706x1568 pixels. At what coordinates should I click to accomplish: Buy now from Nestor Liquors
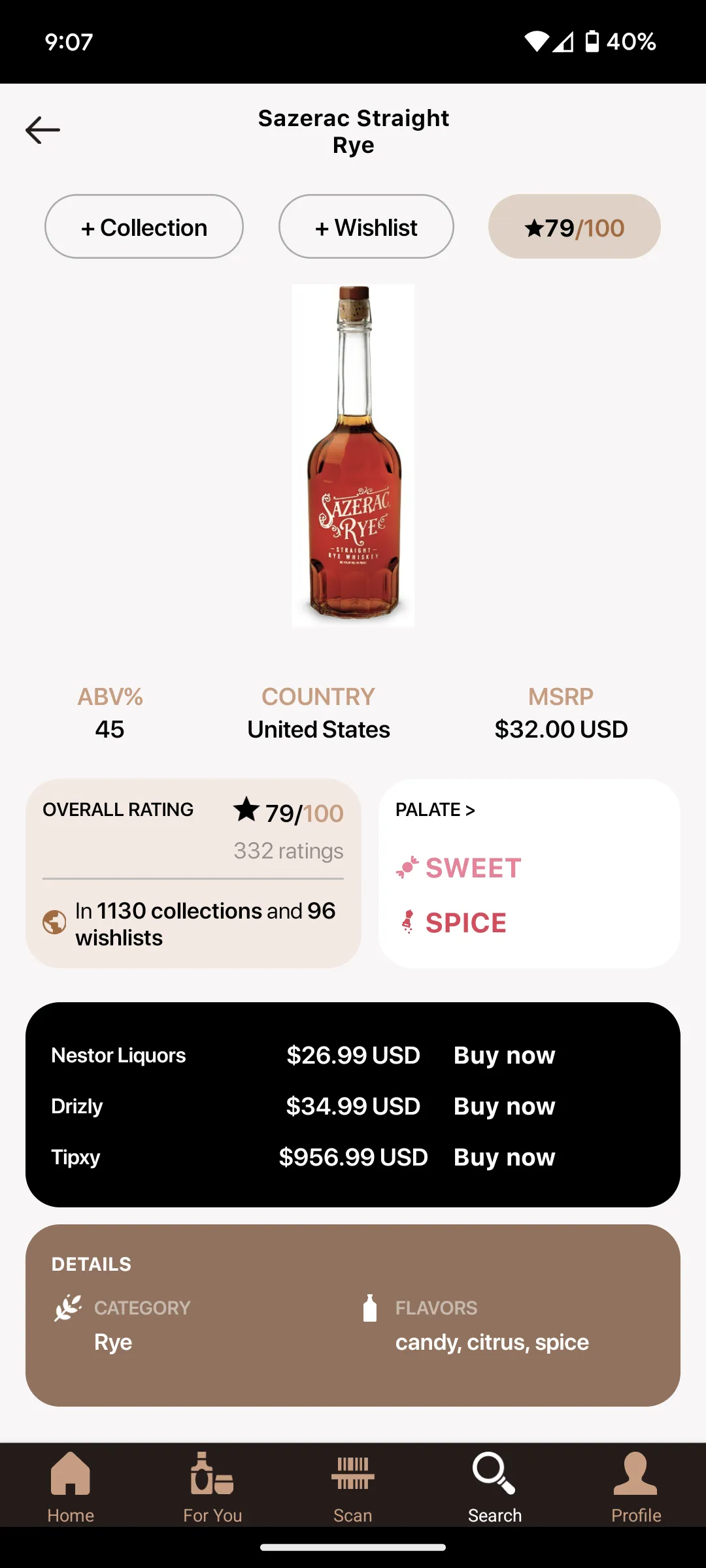pyautogui.click(x=503, y=1054)
